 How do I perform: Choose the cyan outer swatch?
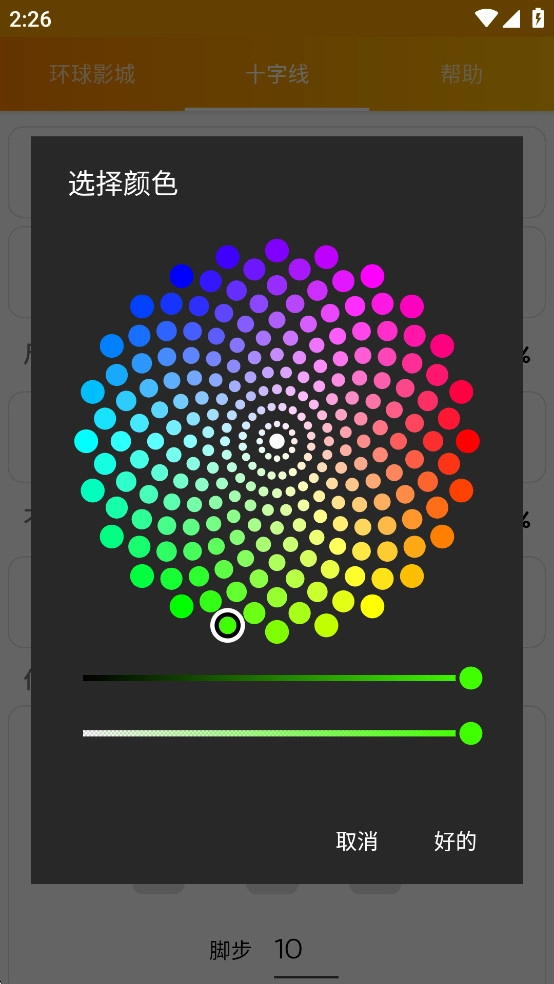coord(86,441)
